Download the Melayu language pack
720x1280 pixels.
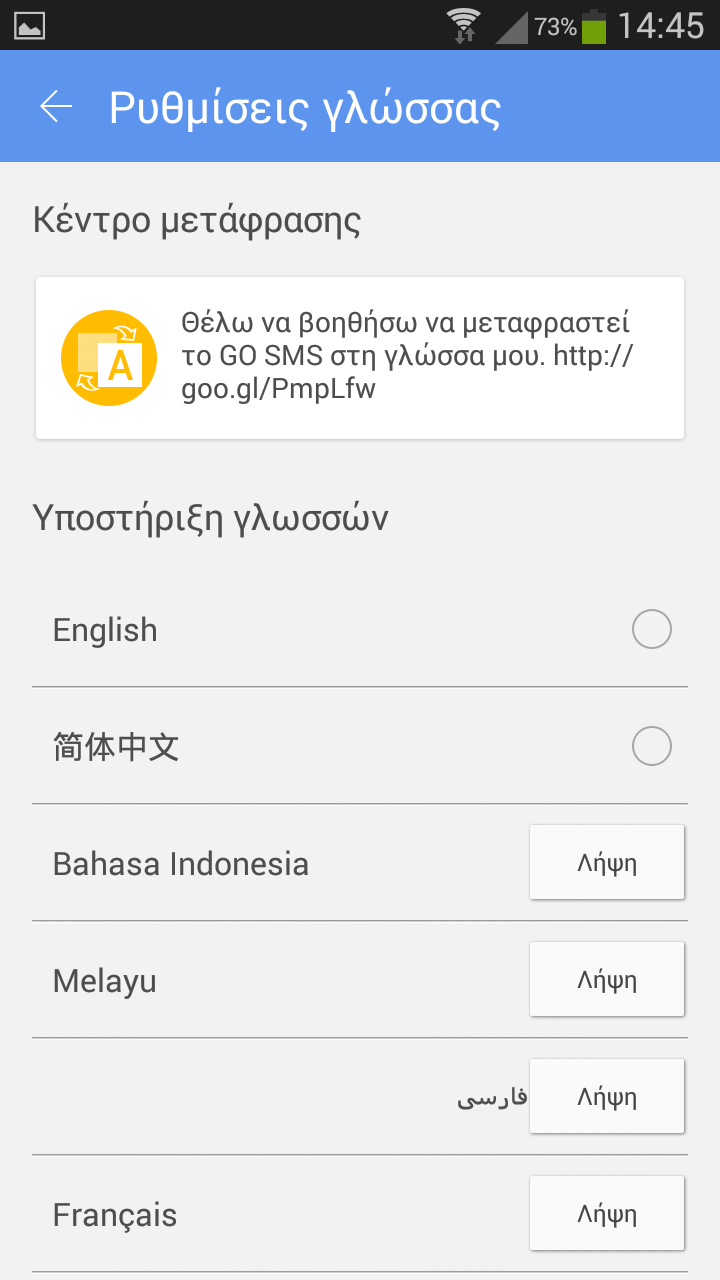tap(607, 980)
